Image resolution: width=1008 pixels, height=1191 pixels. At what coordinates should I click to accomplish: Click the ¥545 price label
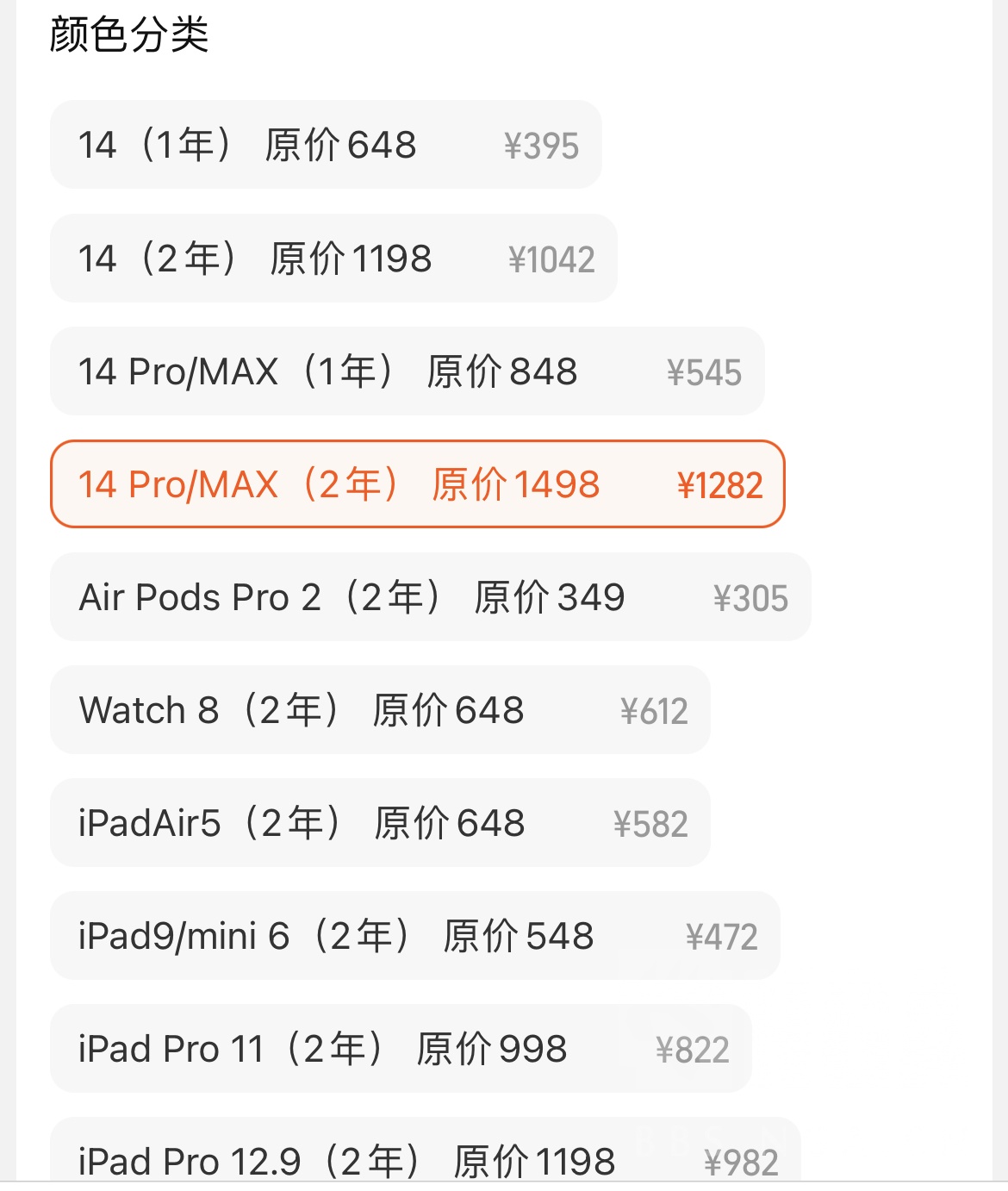click(706, 371)
